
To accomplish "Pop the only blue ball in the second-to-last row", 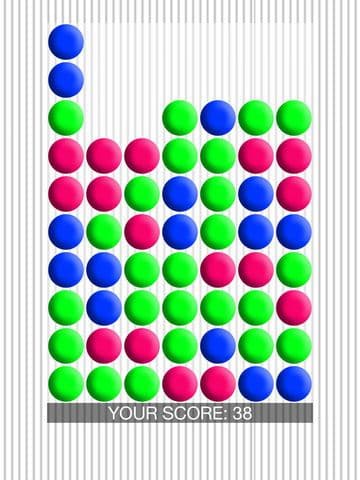I will coord(218,346).
